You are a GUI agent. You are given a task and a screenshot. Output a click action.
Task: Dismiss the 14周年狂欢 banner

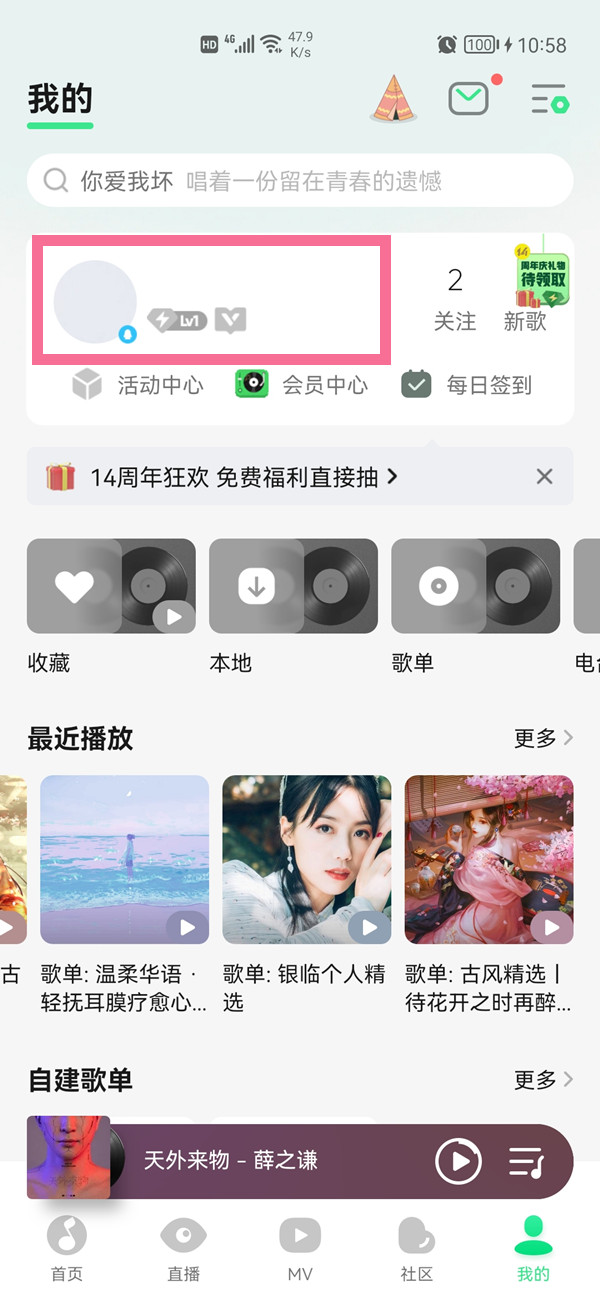click(544, 477)
